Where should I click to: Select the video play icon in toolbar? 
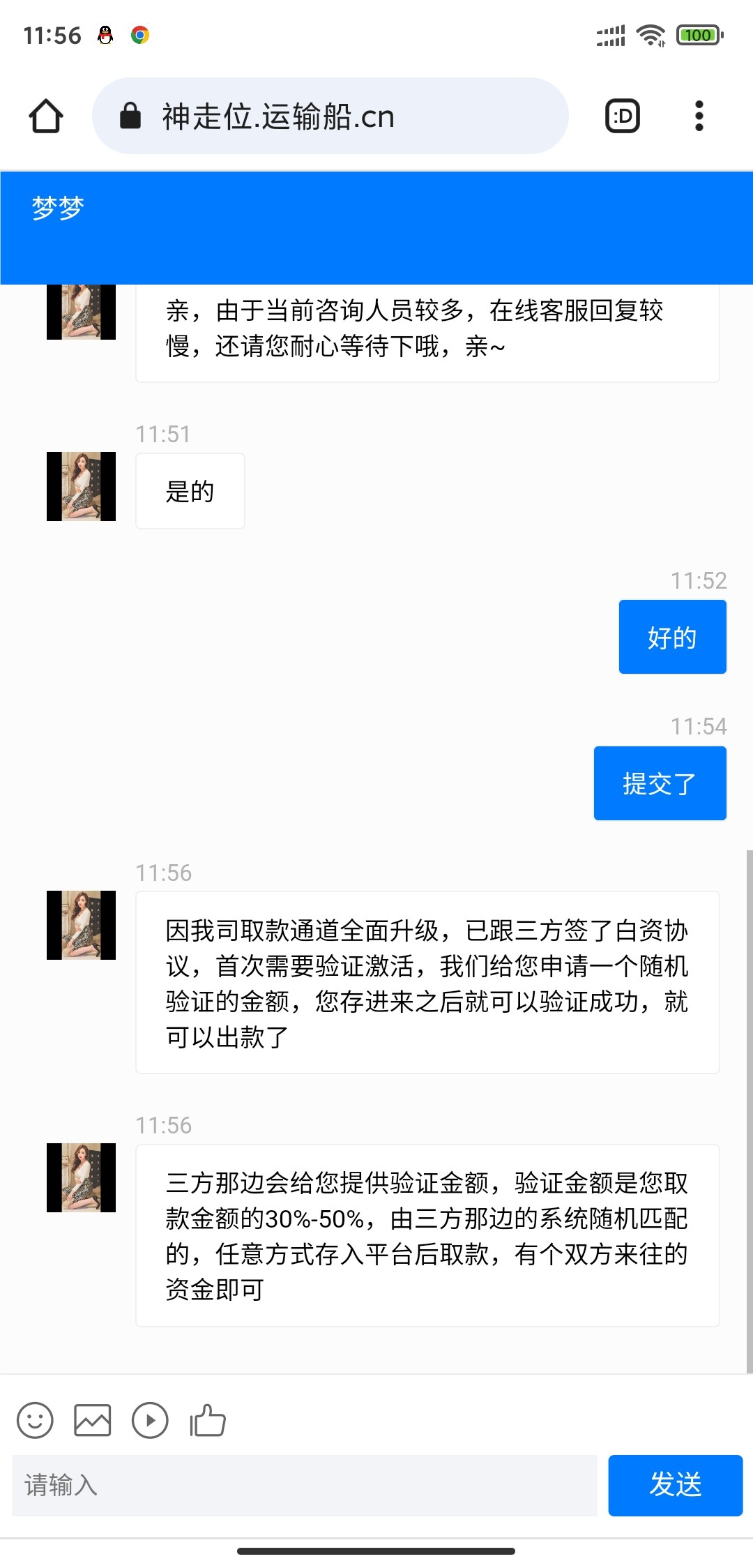[x=149, y=1419]
